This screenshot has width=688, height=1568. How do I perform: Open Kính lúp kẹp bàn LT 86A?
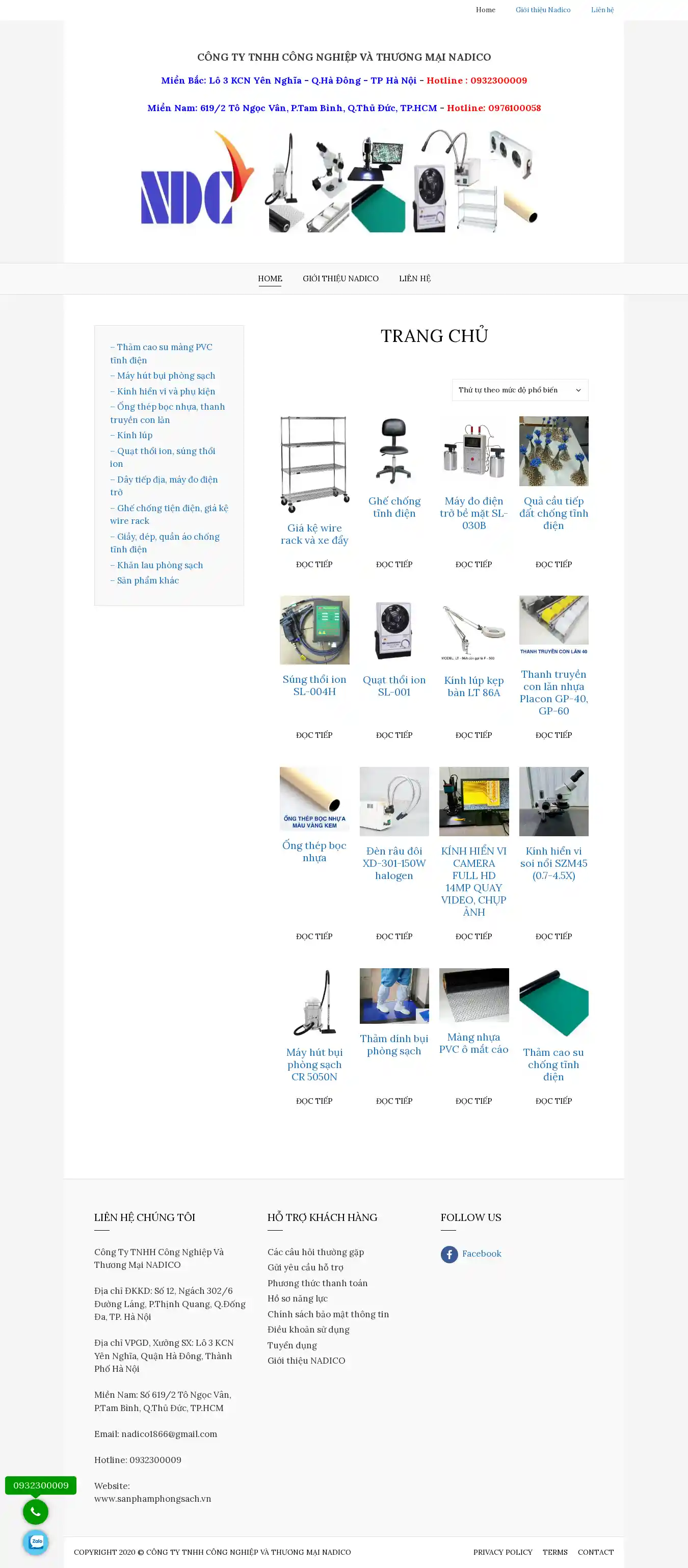[473, 686]
